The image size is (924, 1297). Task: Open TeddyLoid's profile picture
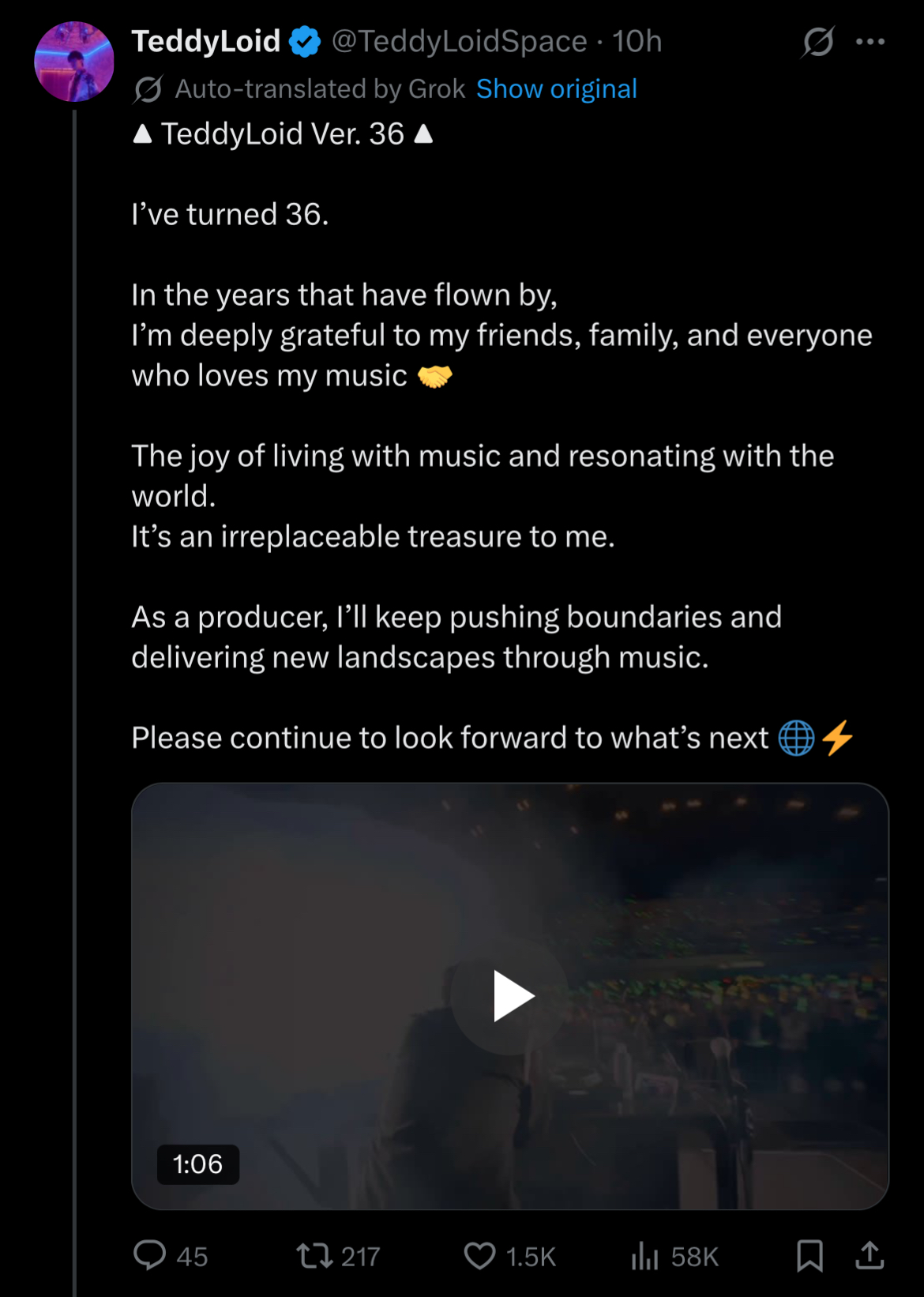74,62
